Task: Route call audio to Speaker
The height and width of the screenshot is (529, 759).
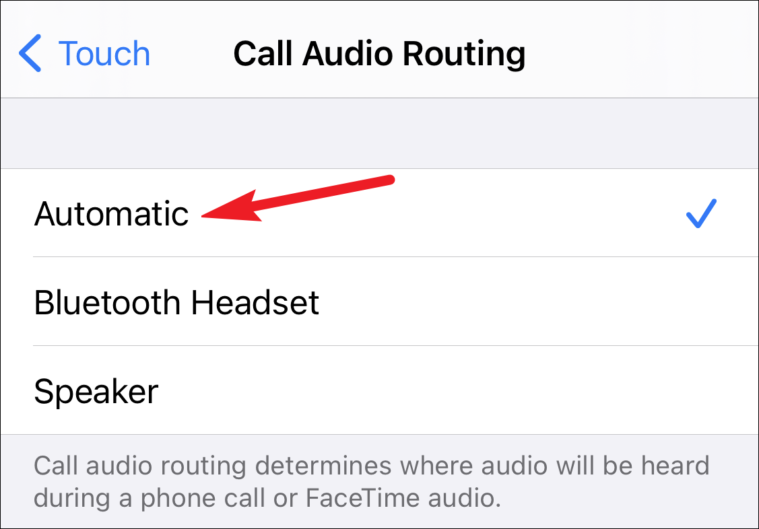Action: tap(96, 390)
